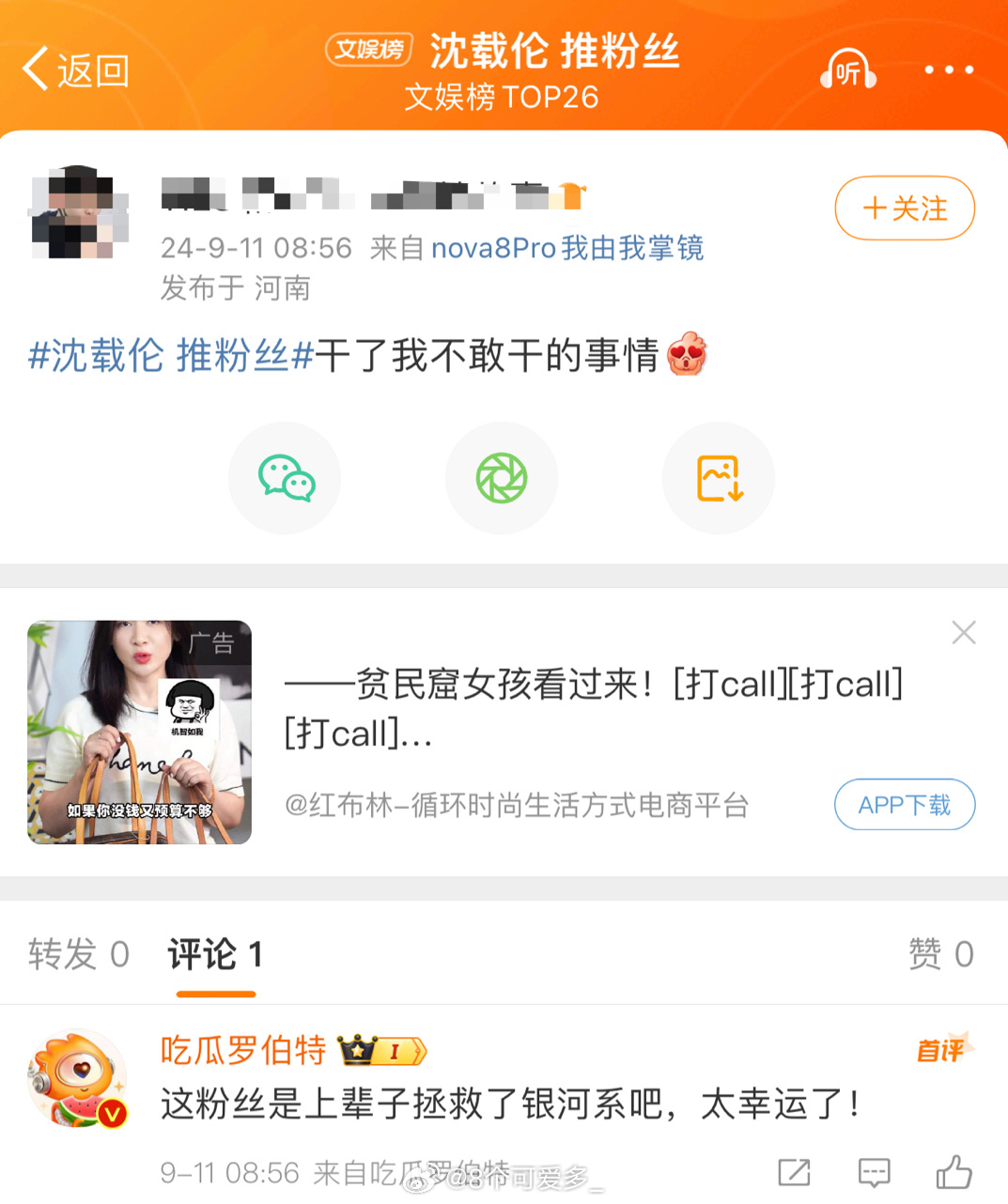Open the 红布林 ad thumbnail
Screen dimensions: 1008x1204
tap(140, 733)
